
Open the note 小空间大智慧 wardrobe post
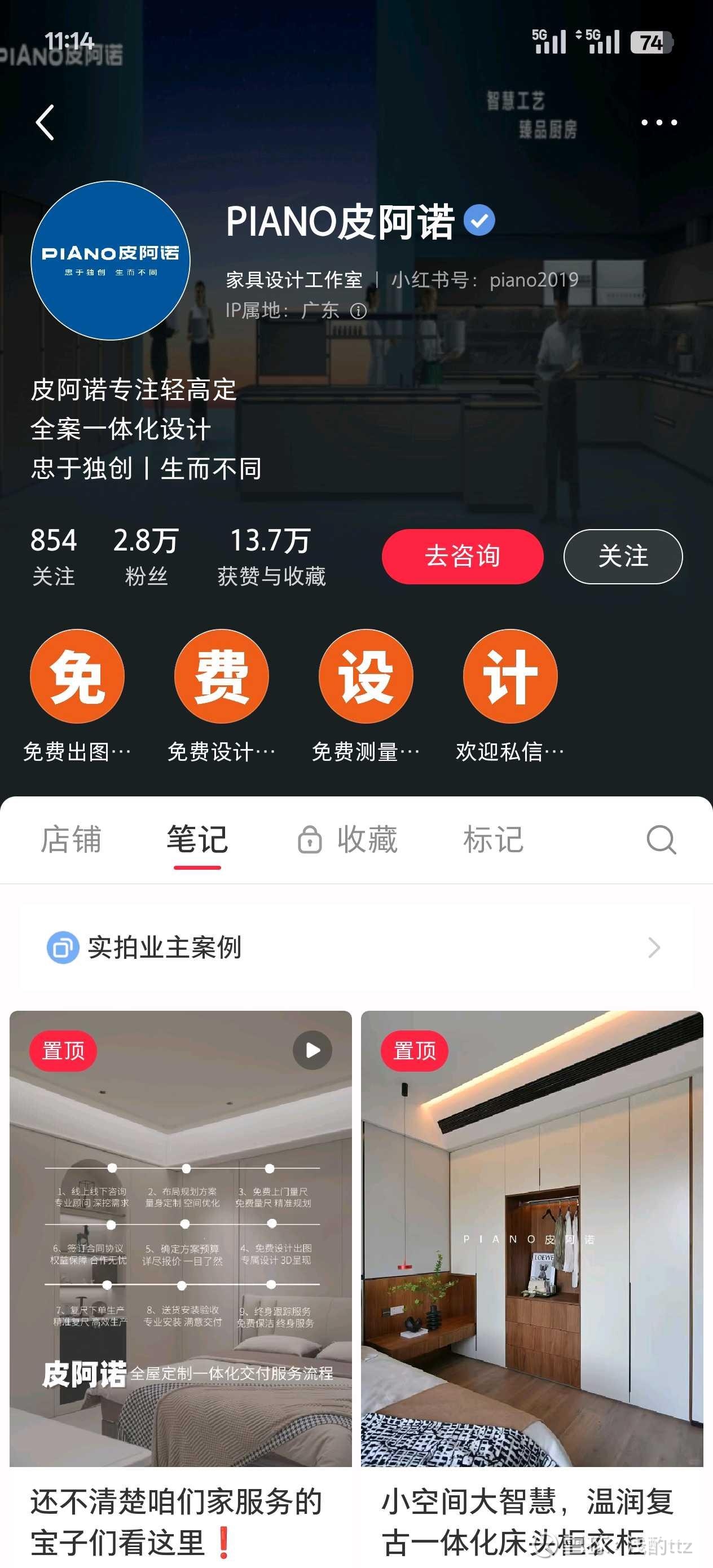[x=531, y=1285]
